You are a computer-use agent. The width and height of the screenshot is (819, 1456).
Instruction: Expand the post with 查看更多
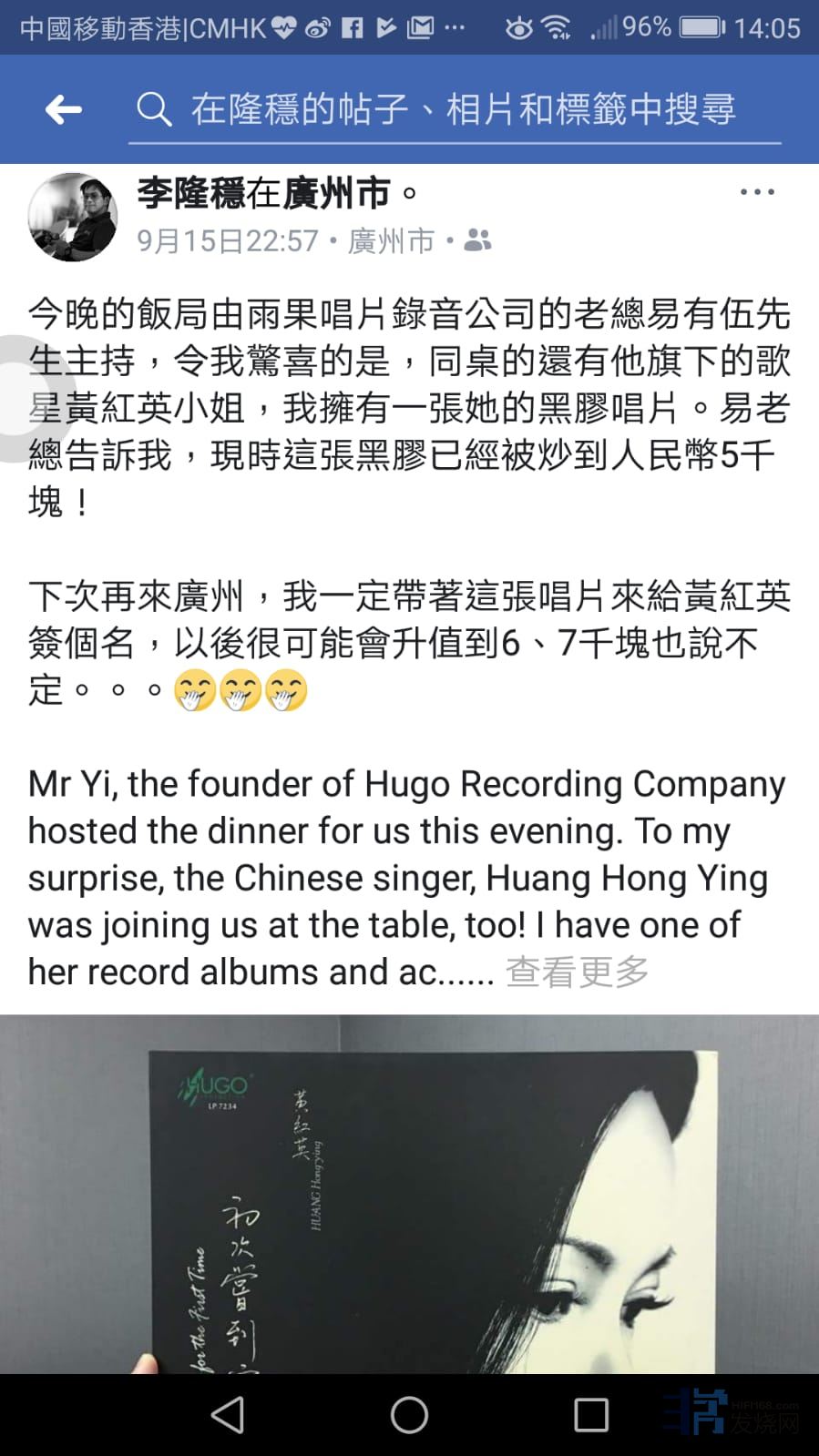577,972
